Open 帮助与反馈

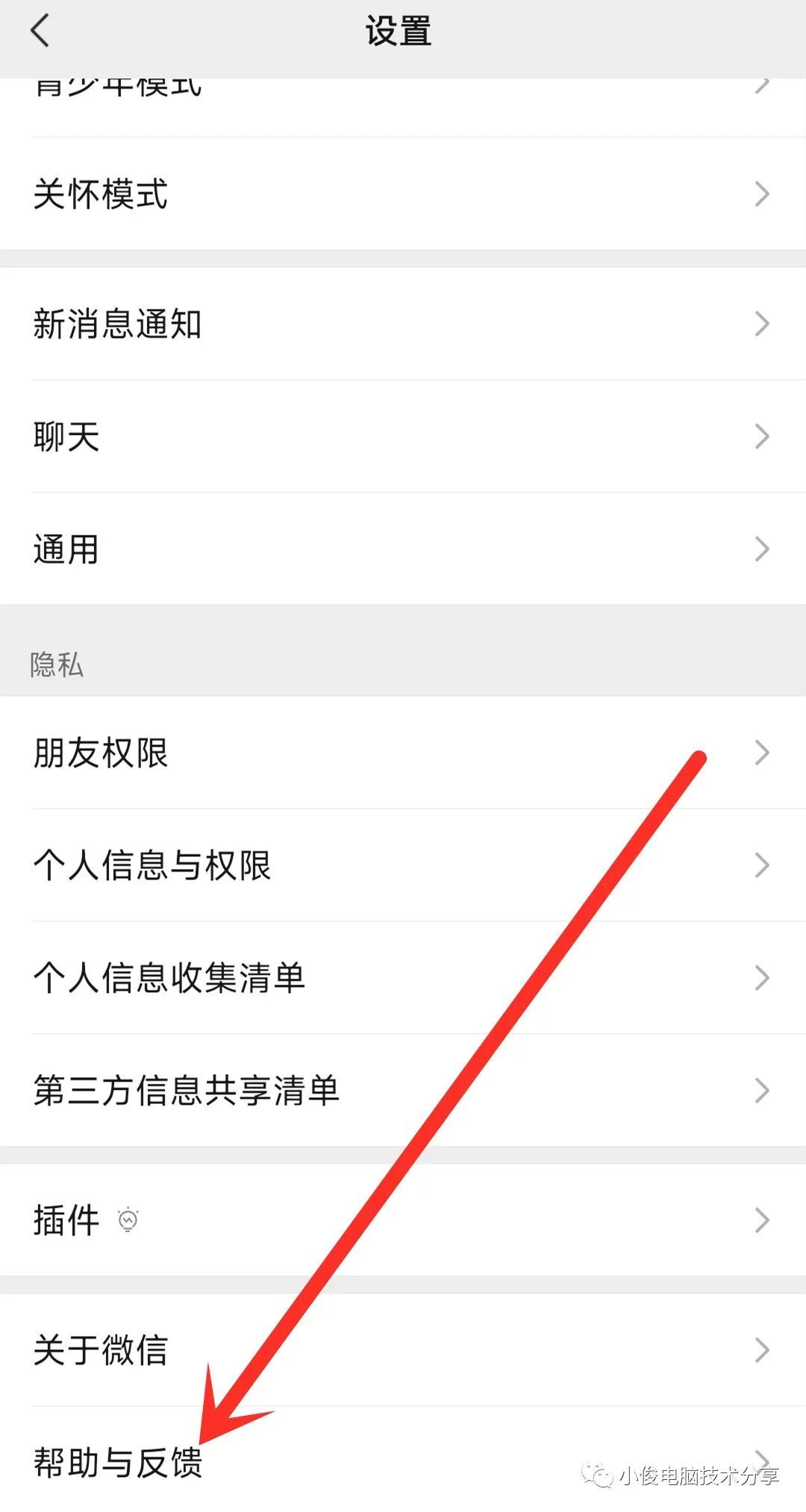[403, 1460]
